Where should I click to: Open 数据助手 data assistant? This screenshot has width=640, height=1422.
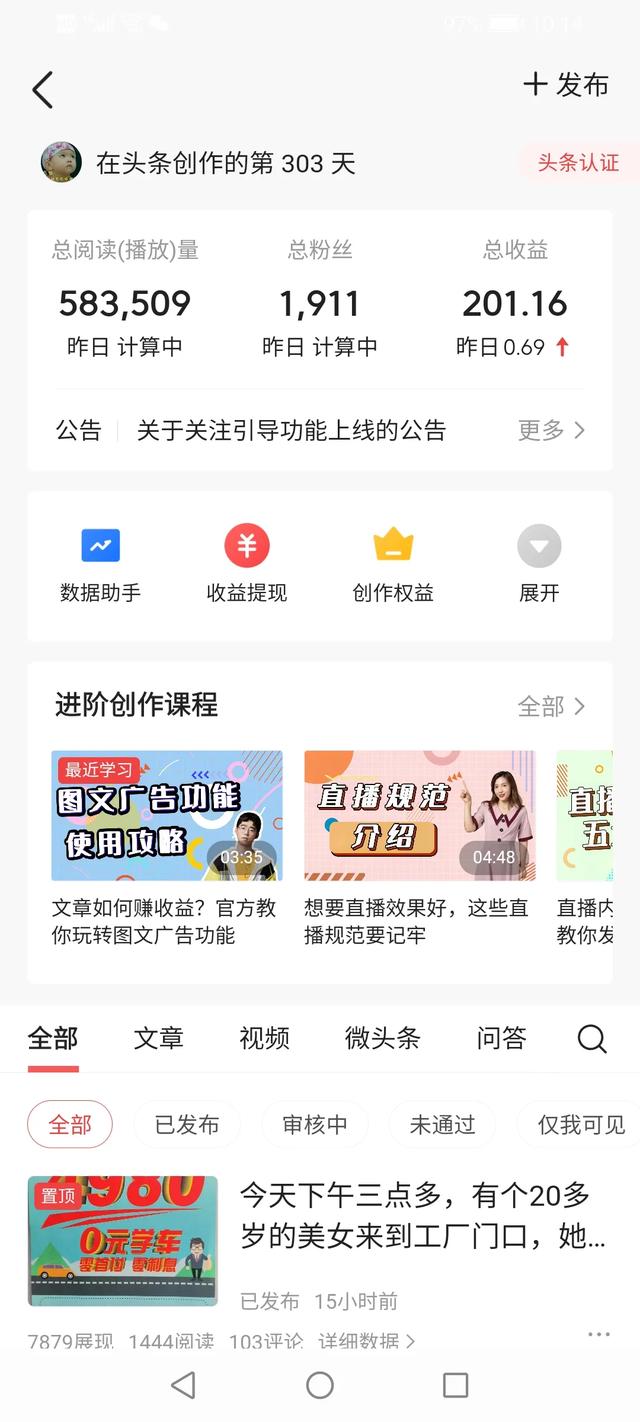[x=100, y=565]
